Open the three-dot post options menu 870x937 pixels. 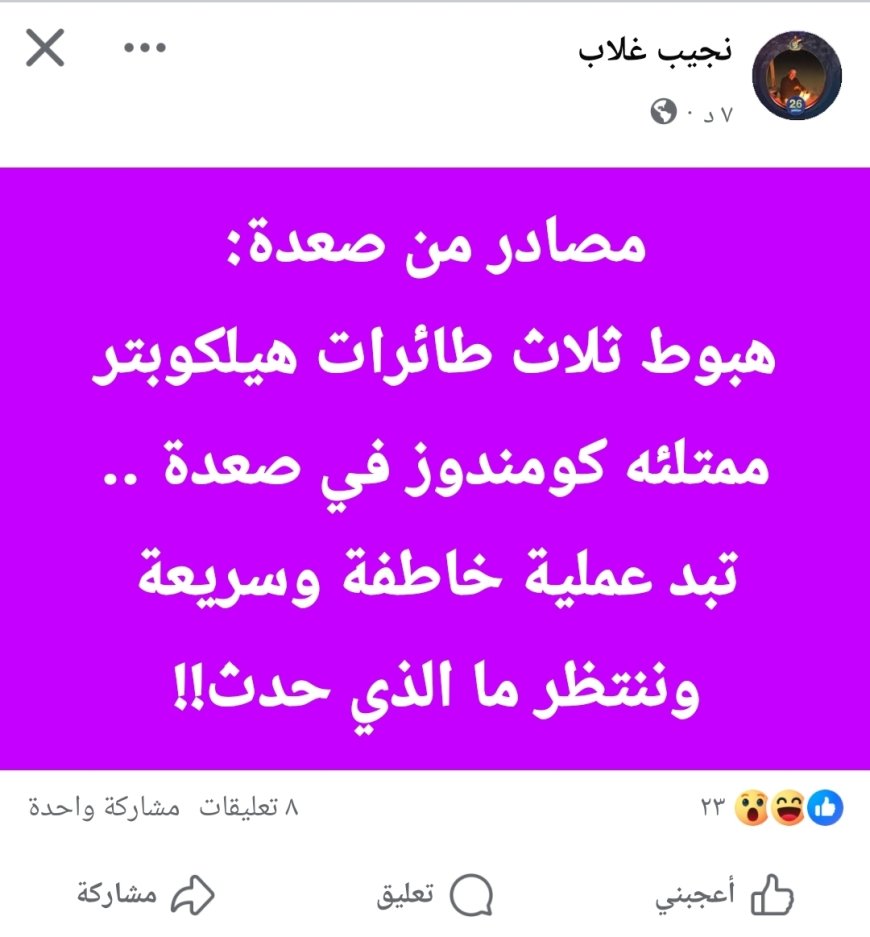143,49
